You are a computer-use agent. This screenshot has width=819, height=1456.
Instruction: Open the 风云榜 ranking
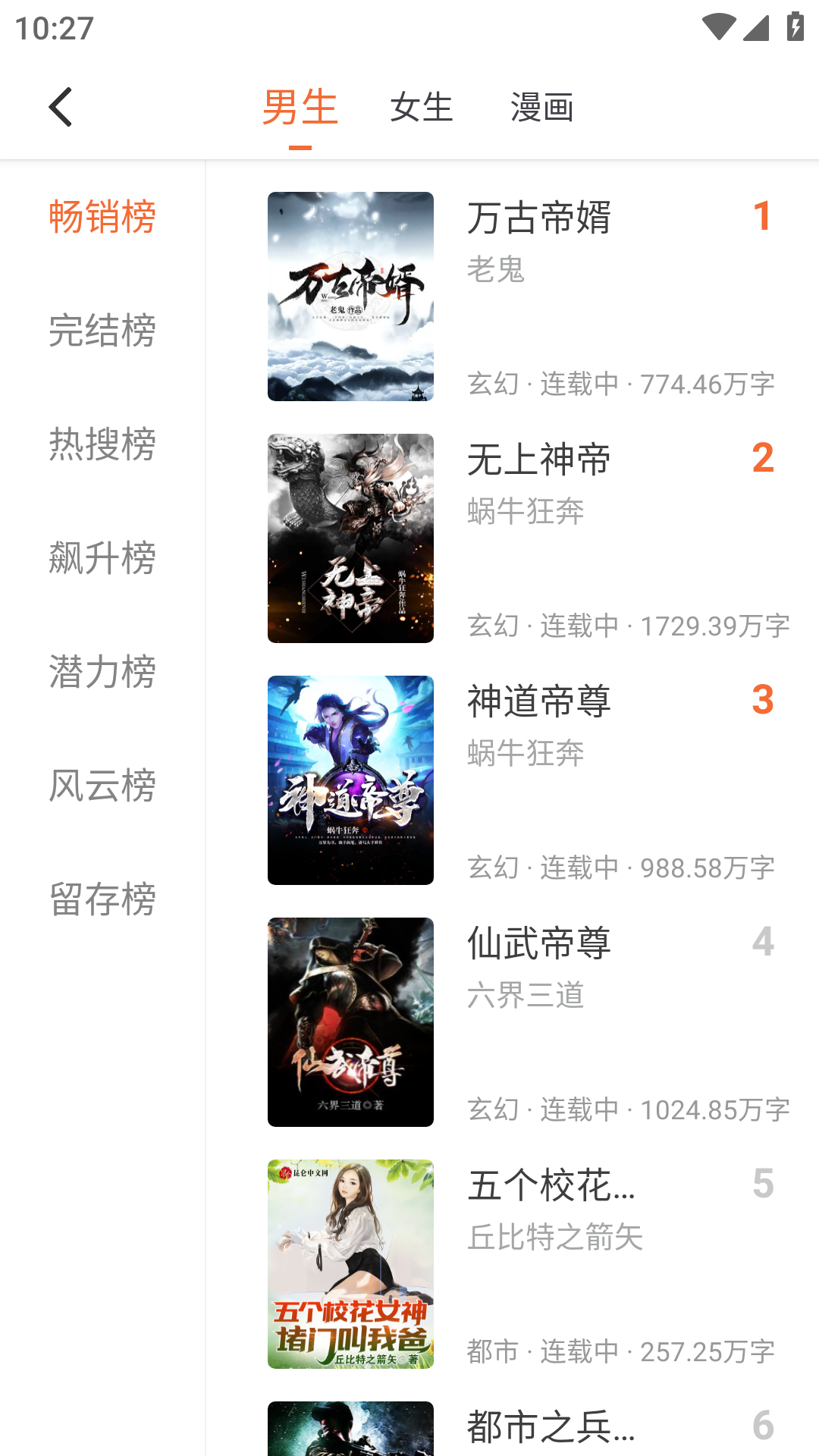coord(102,786)
